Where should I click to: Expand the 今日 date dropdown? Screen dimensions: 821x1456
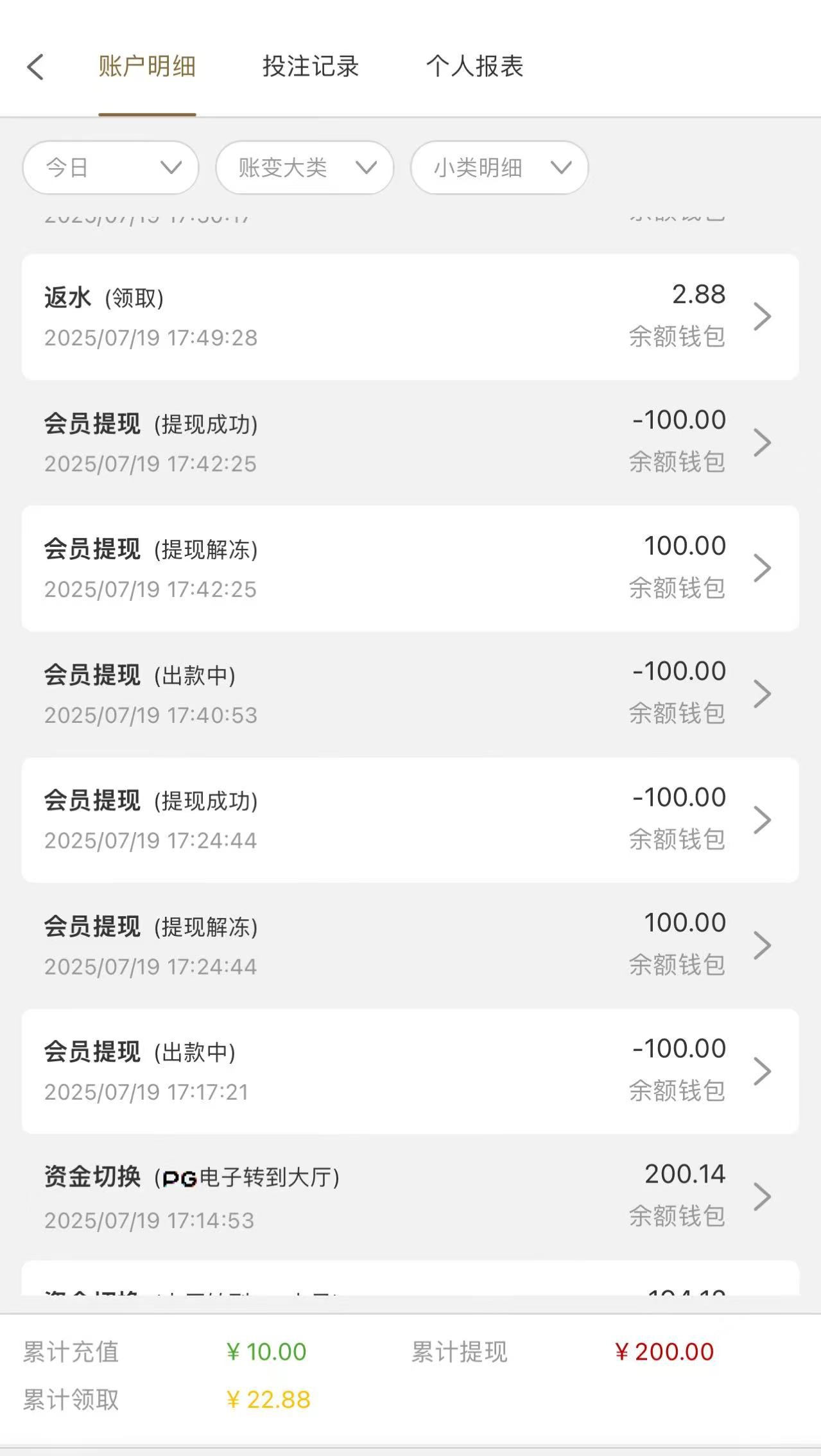click(x=110, y=168)
